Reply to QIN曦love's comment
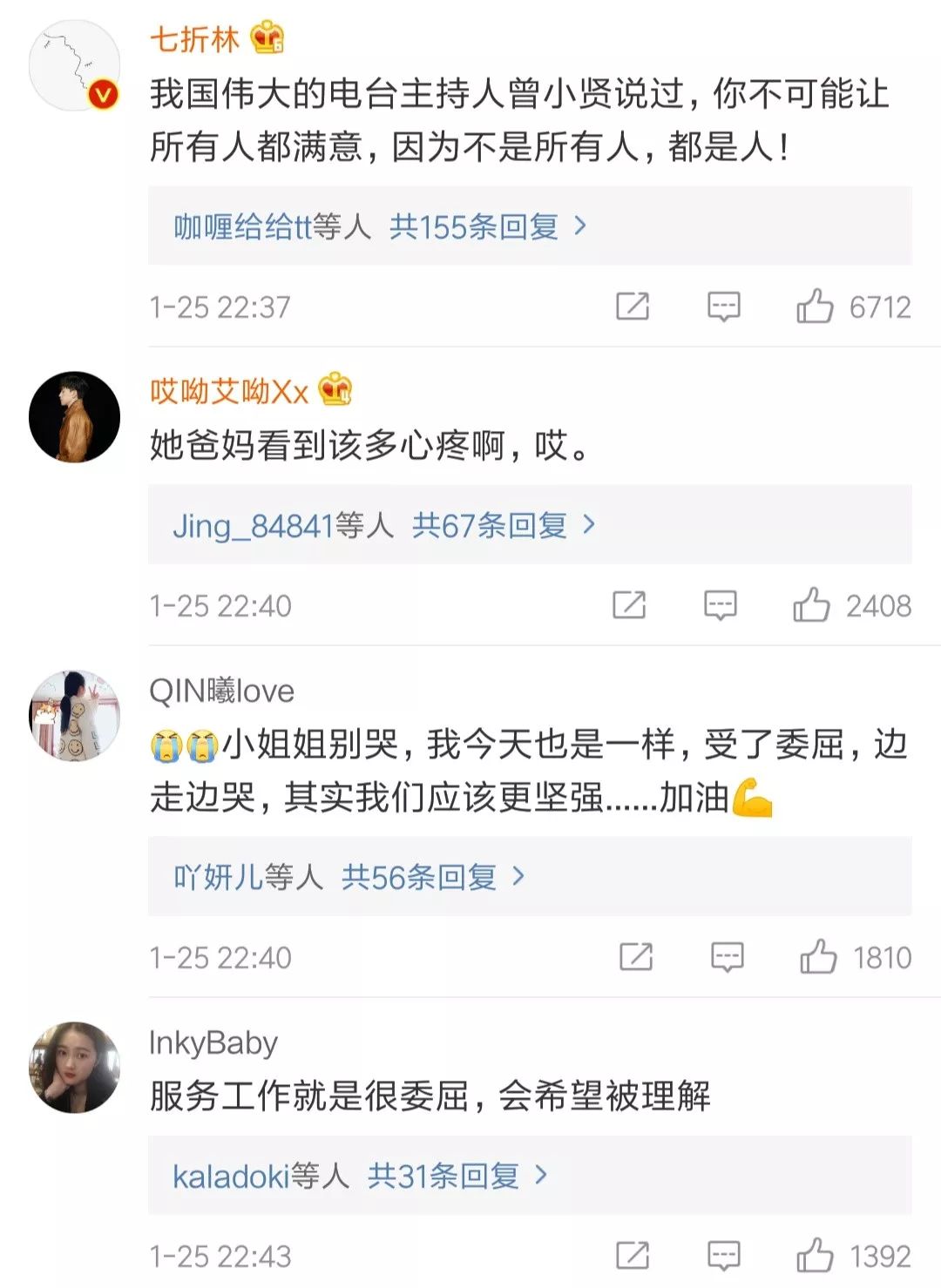This screenshot has height=1288, width=941. tap(727, 957)
